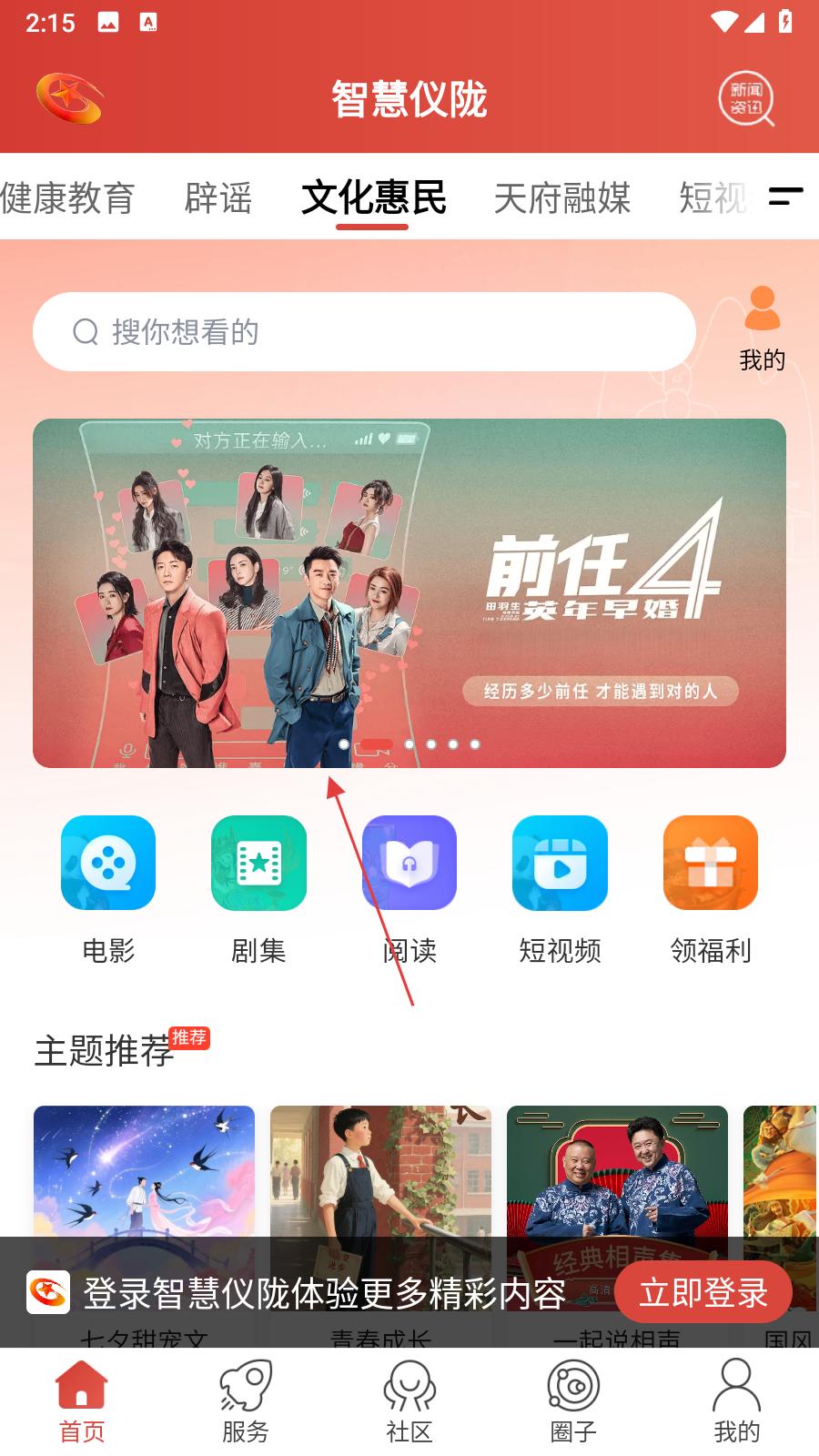Open the 青春成长 theme card
Viewport: 819px width, 1456px height.
click(x=380, y=1172)
